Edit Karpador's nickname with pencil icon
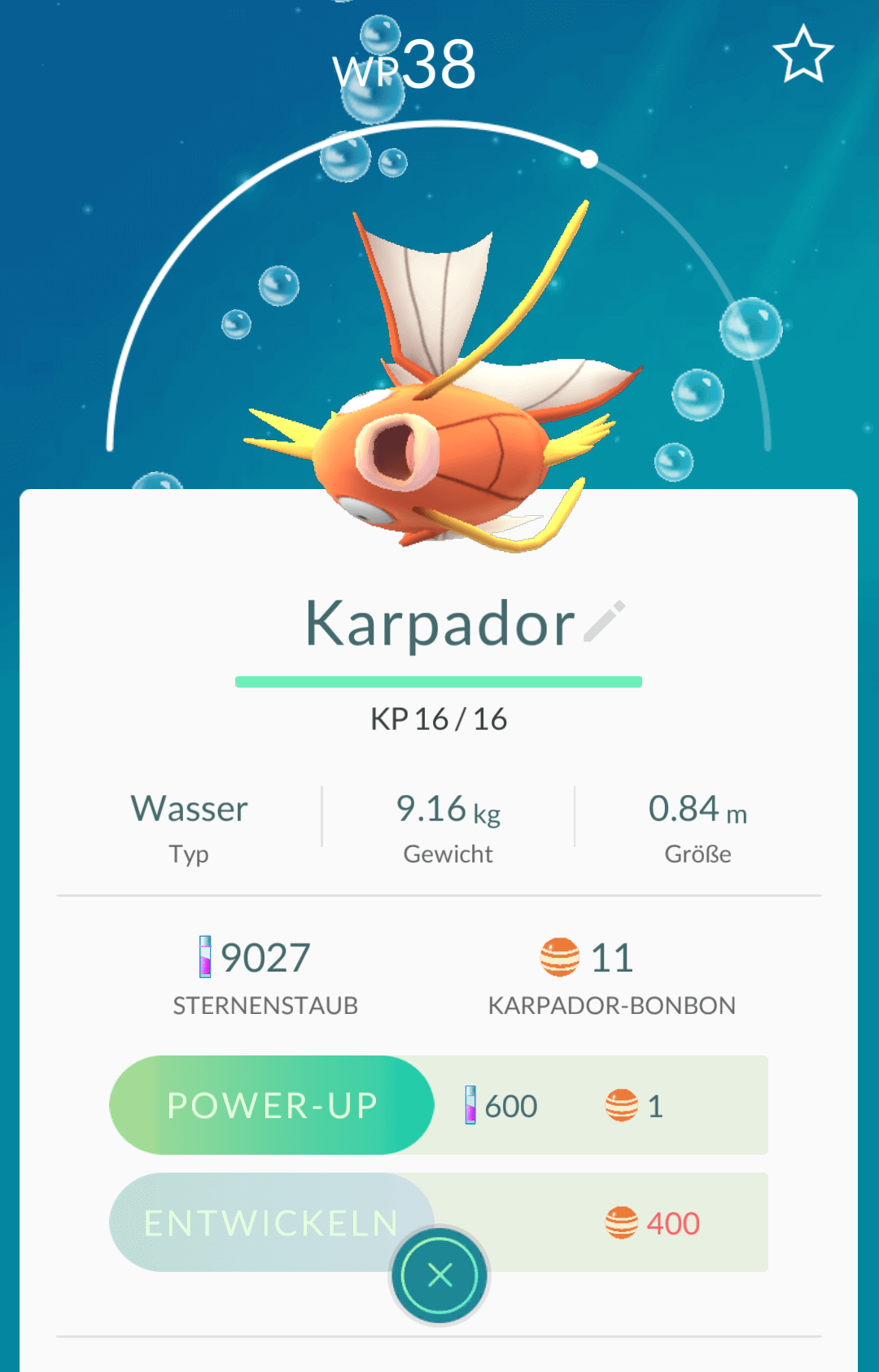 605,622
